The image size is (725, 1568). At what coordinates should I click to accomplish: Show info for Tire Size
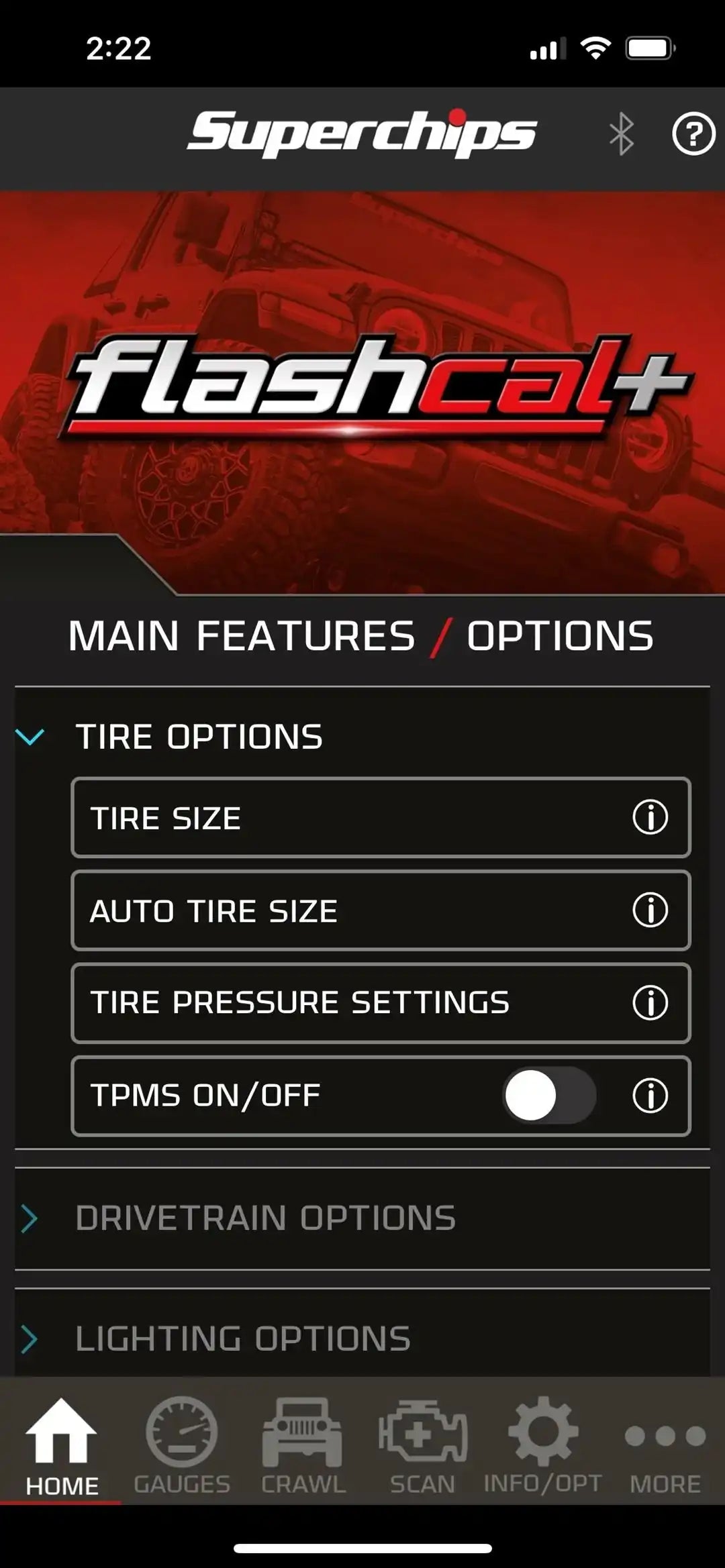tap(650, 817)
